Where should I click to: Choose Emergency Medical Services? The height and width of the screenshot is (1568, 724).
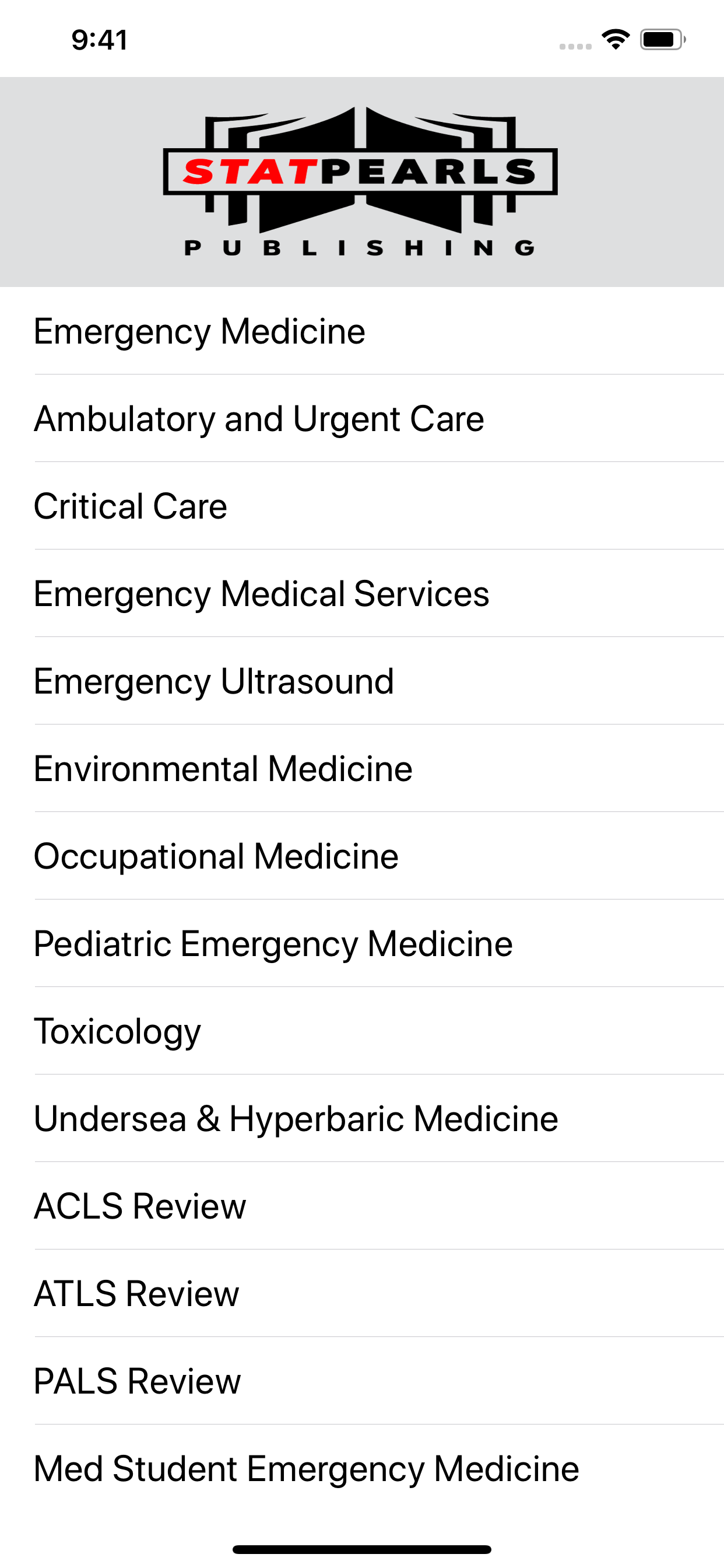[362, 593]
